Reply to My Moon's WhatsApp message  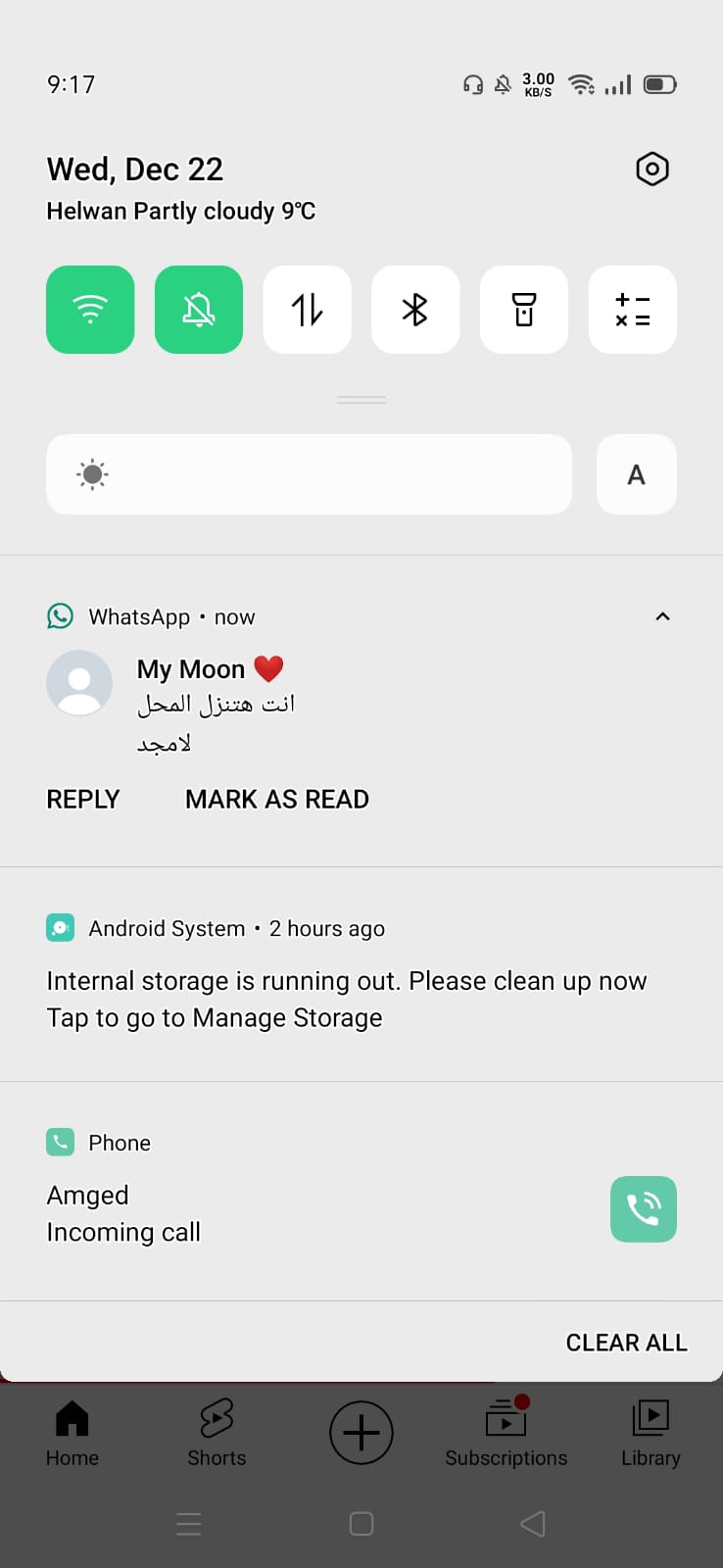[x=83, y=800]
